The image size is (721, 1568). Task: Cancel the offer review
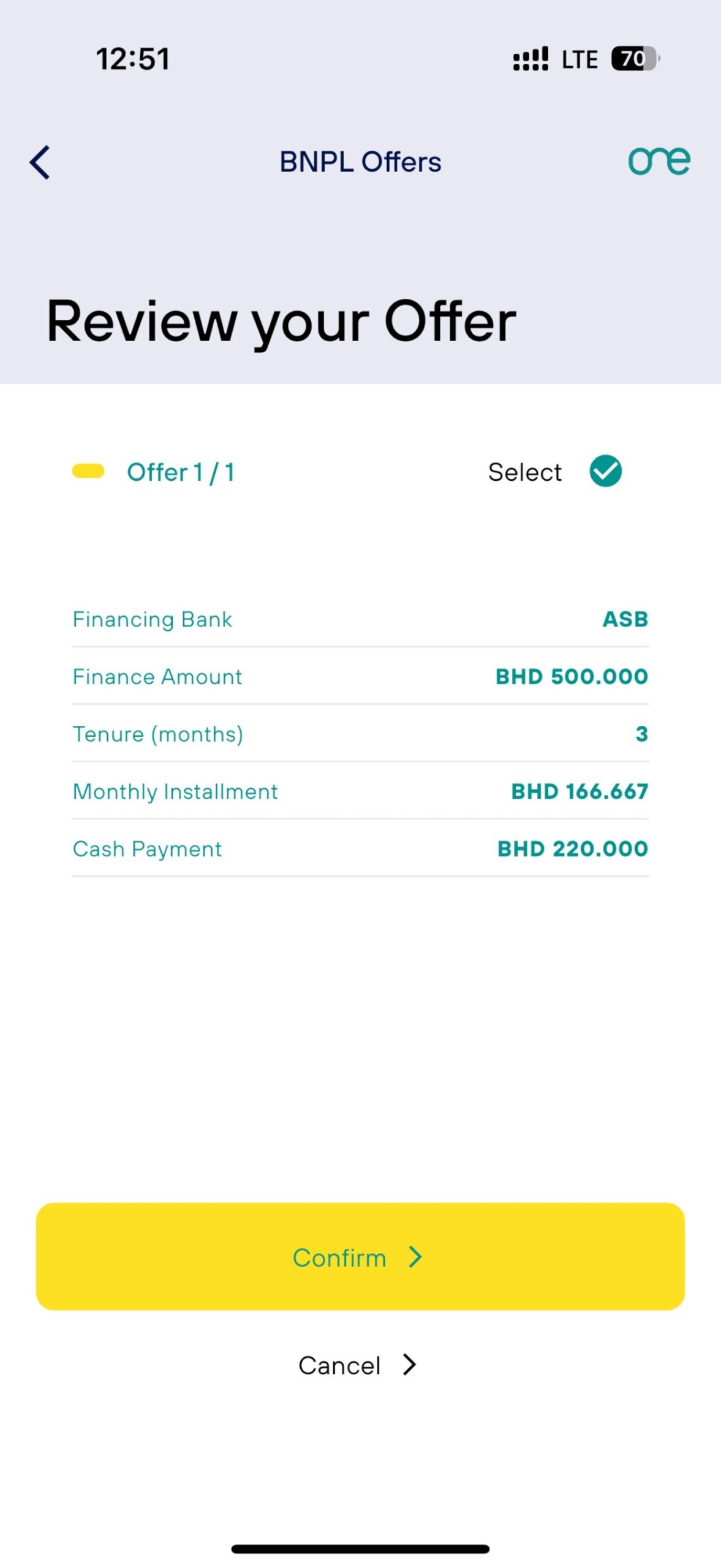click(358, 1365)
